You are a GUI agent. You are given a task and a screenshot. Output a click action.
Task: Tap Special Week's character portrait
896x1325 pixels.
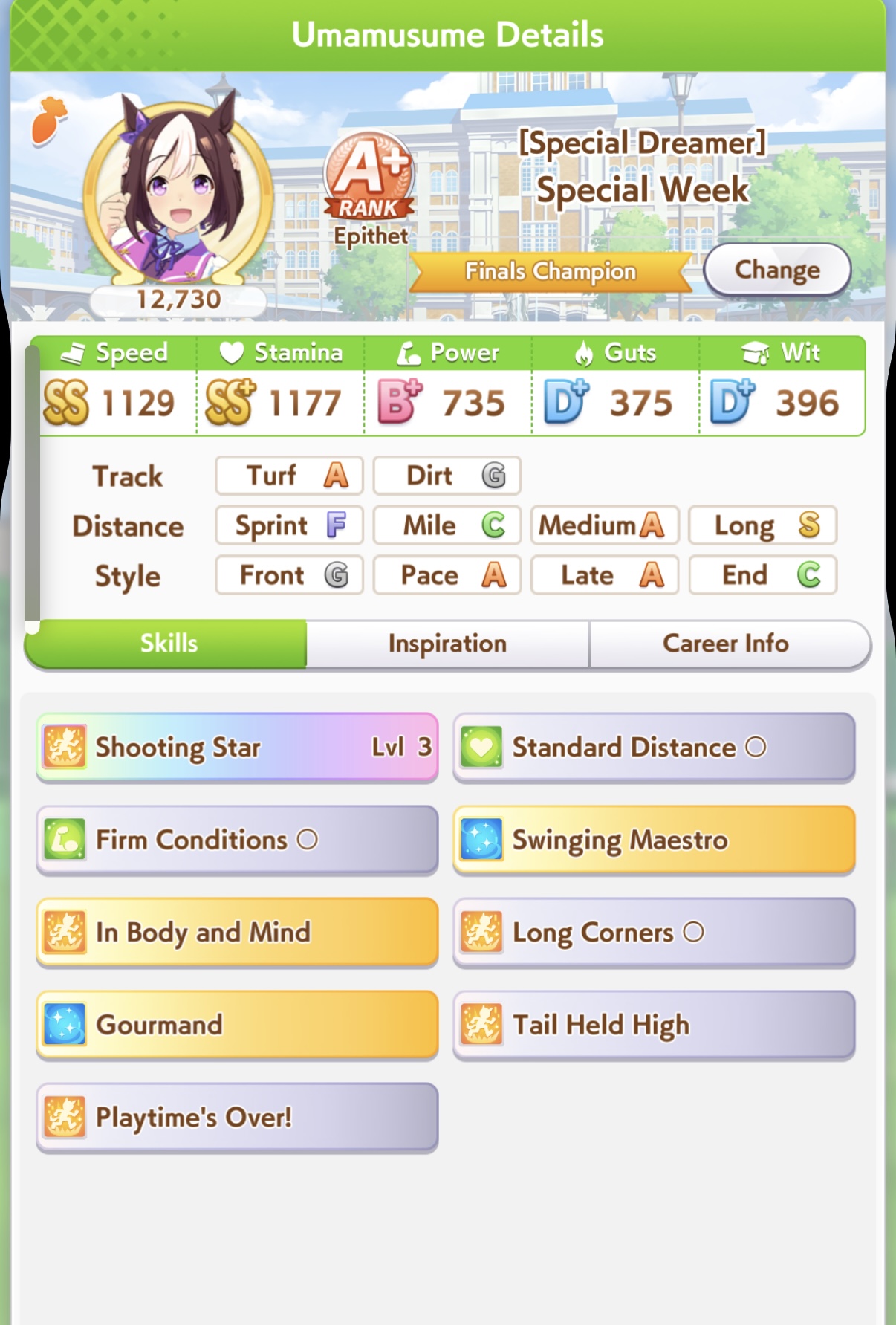click(x=178, y=193)
